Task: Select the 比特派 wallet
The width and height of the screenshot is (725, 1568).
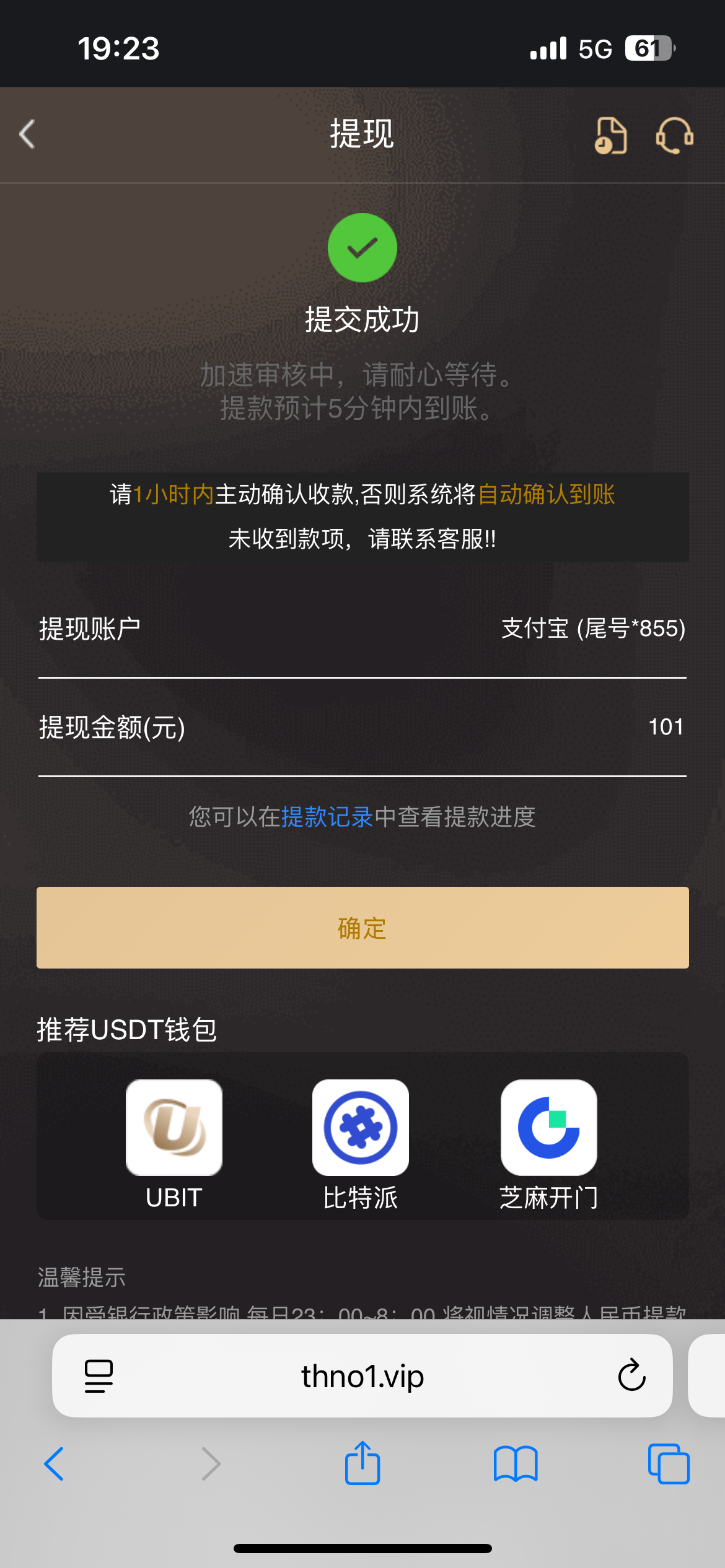Action: (x=361, y=1128)
